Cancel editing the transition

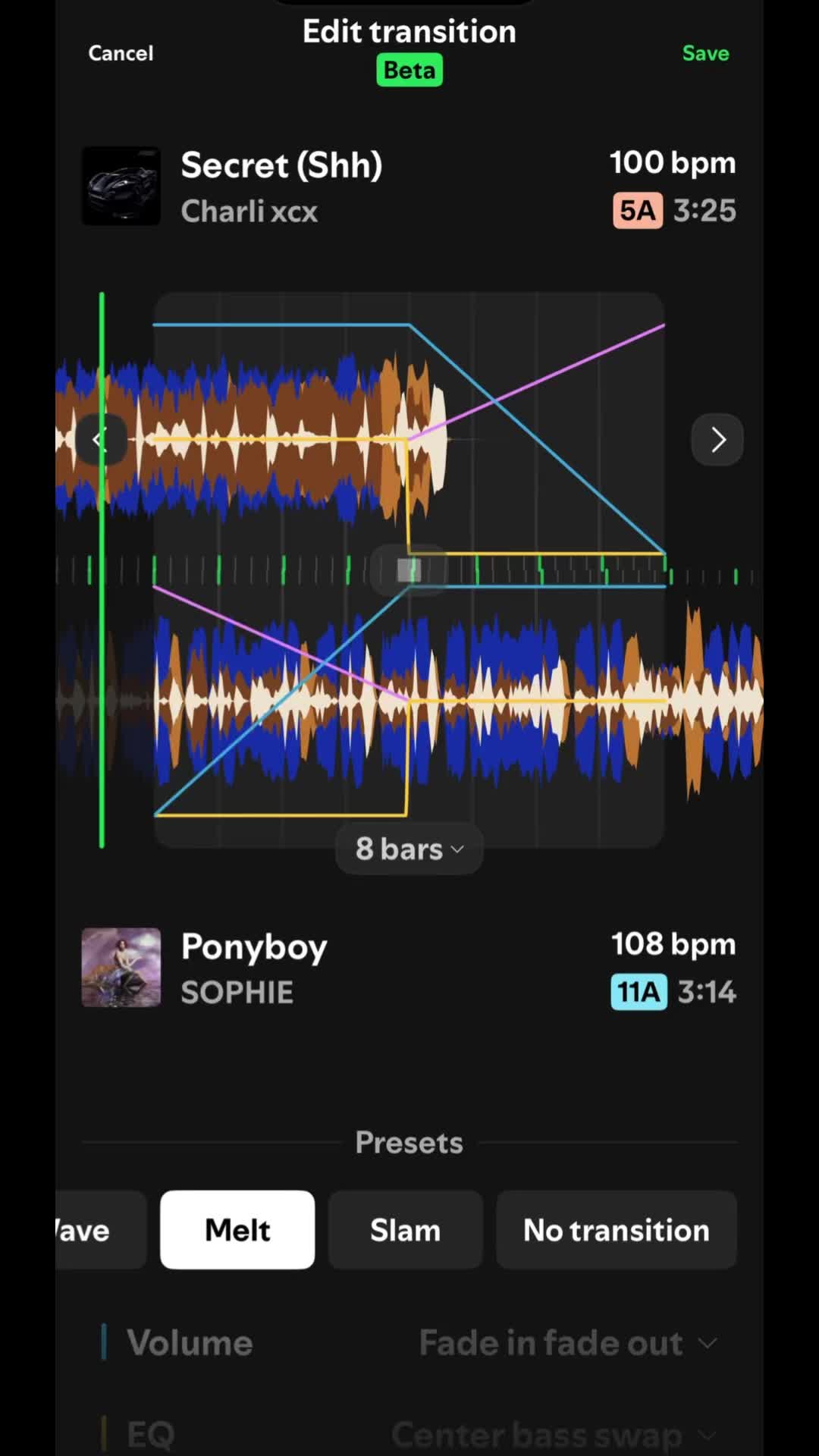pos(121,53)
